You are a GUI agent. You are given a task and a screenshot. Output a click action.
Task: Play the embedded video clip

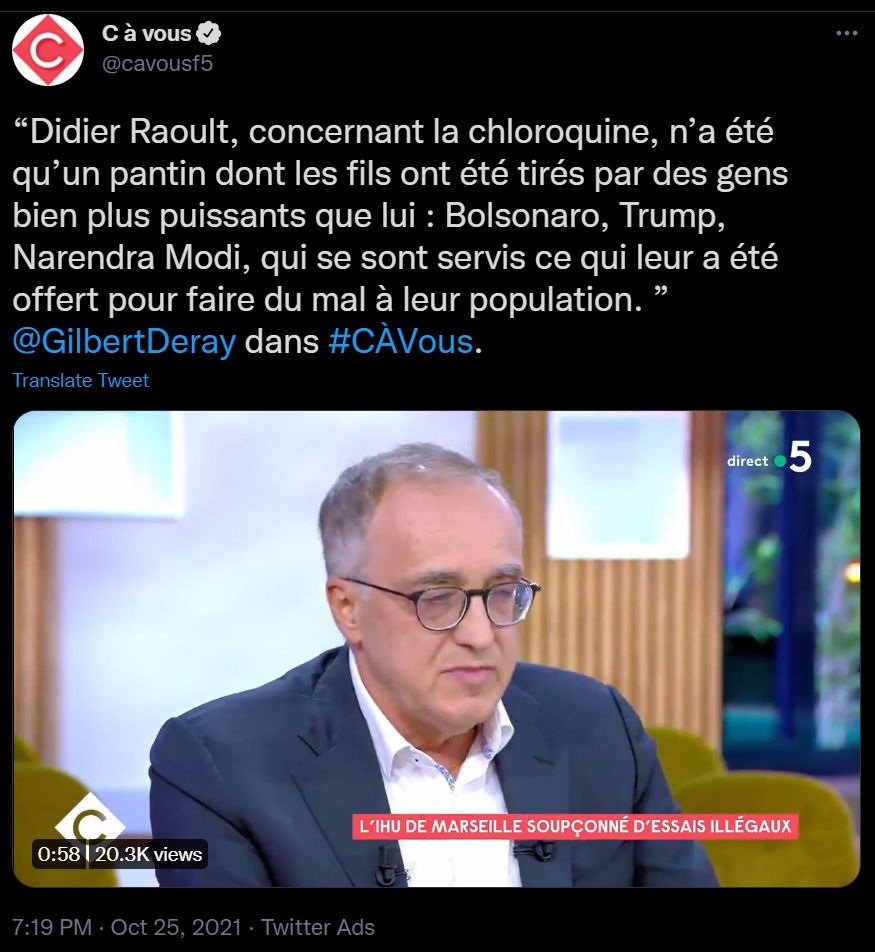(x=436, y=648)
